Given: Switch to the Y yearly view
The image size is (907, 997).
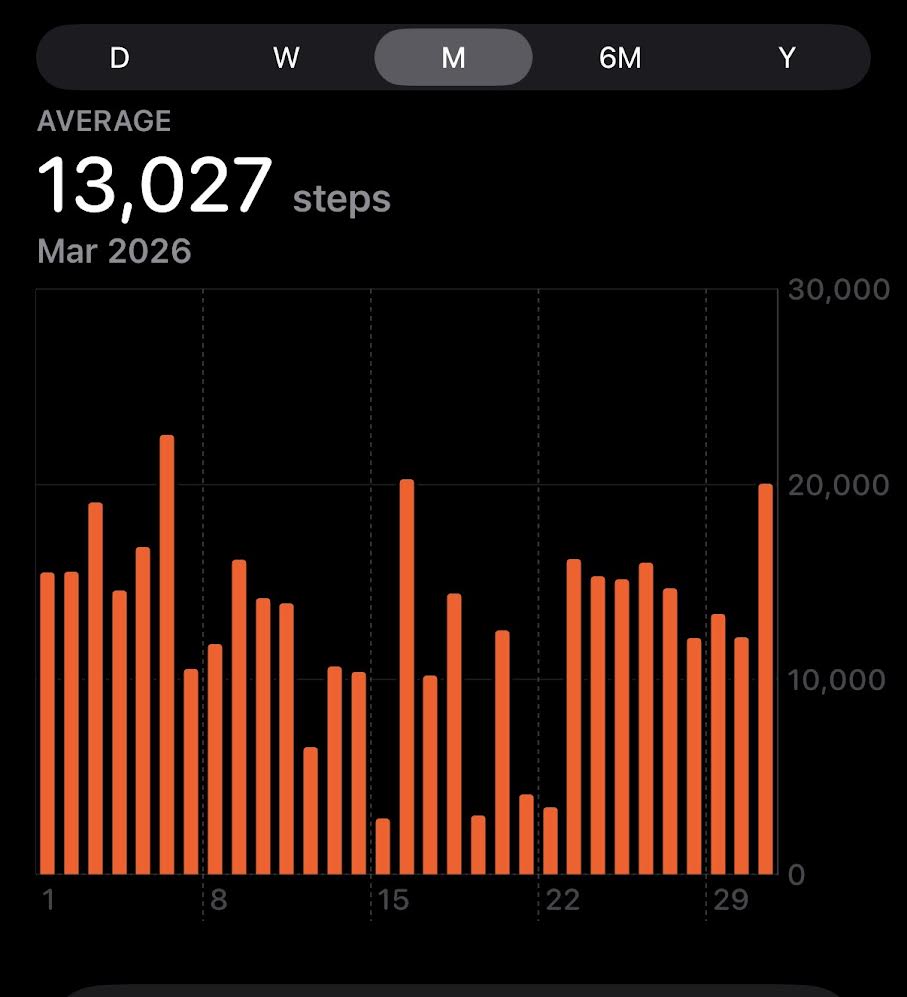Looking at the screenshot, I should coord(787,58).
